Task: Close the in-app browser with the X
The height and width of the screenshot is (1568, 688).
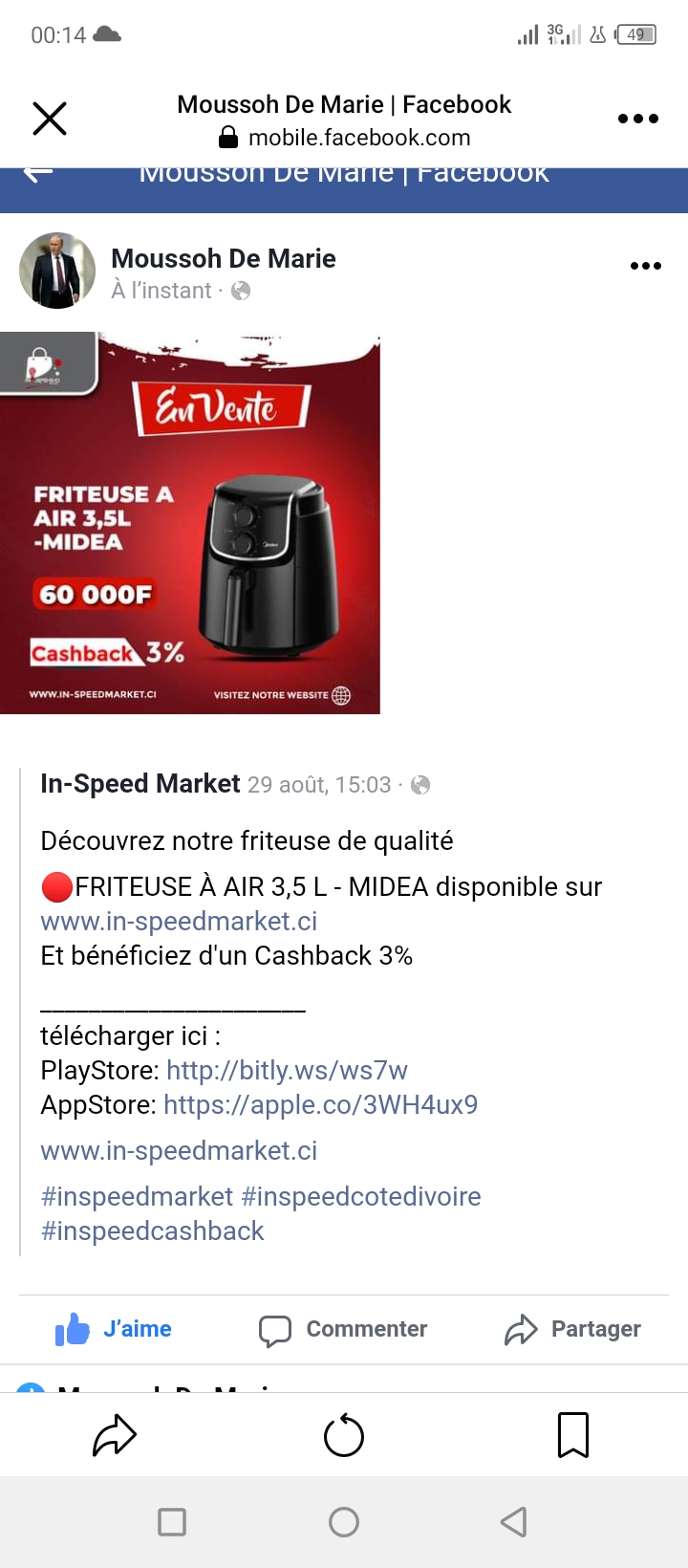Action: 50,119
